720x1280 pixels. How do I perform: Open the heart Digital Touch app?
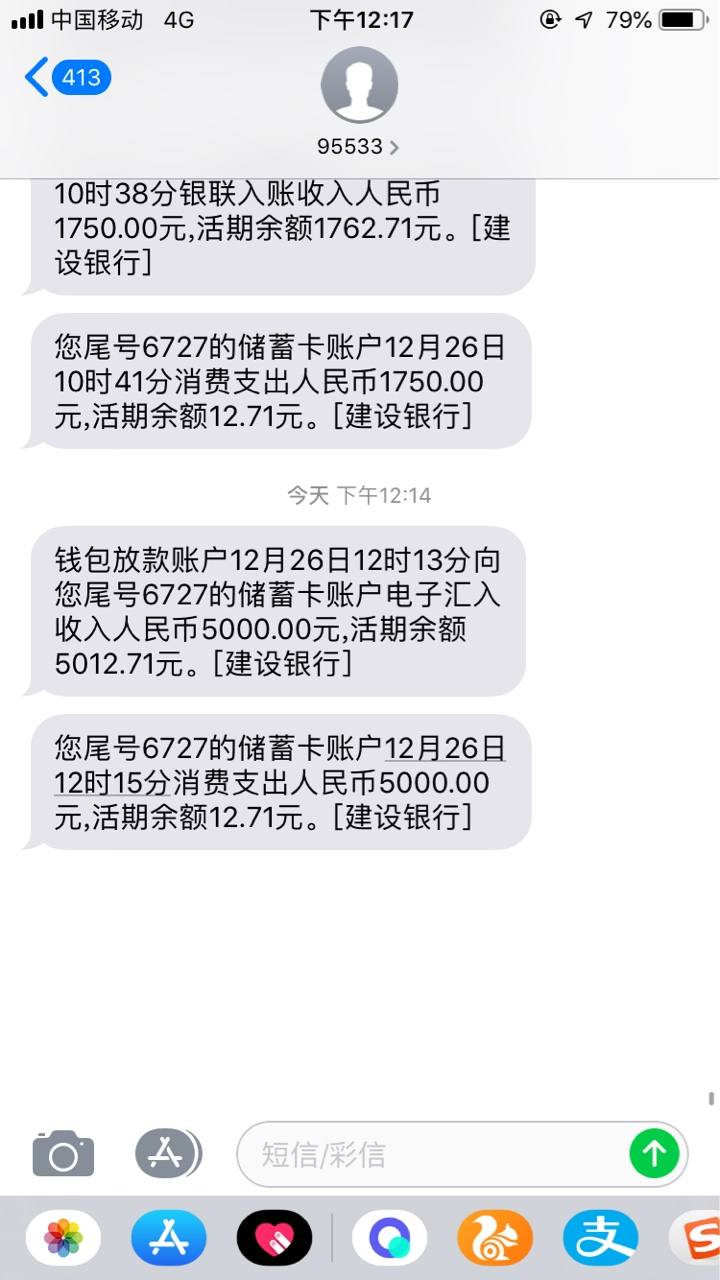(x=274, y=1238)
